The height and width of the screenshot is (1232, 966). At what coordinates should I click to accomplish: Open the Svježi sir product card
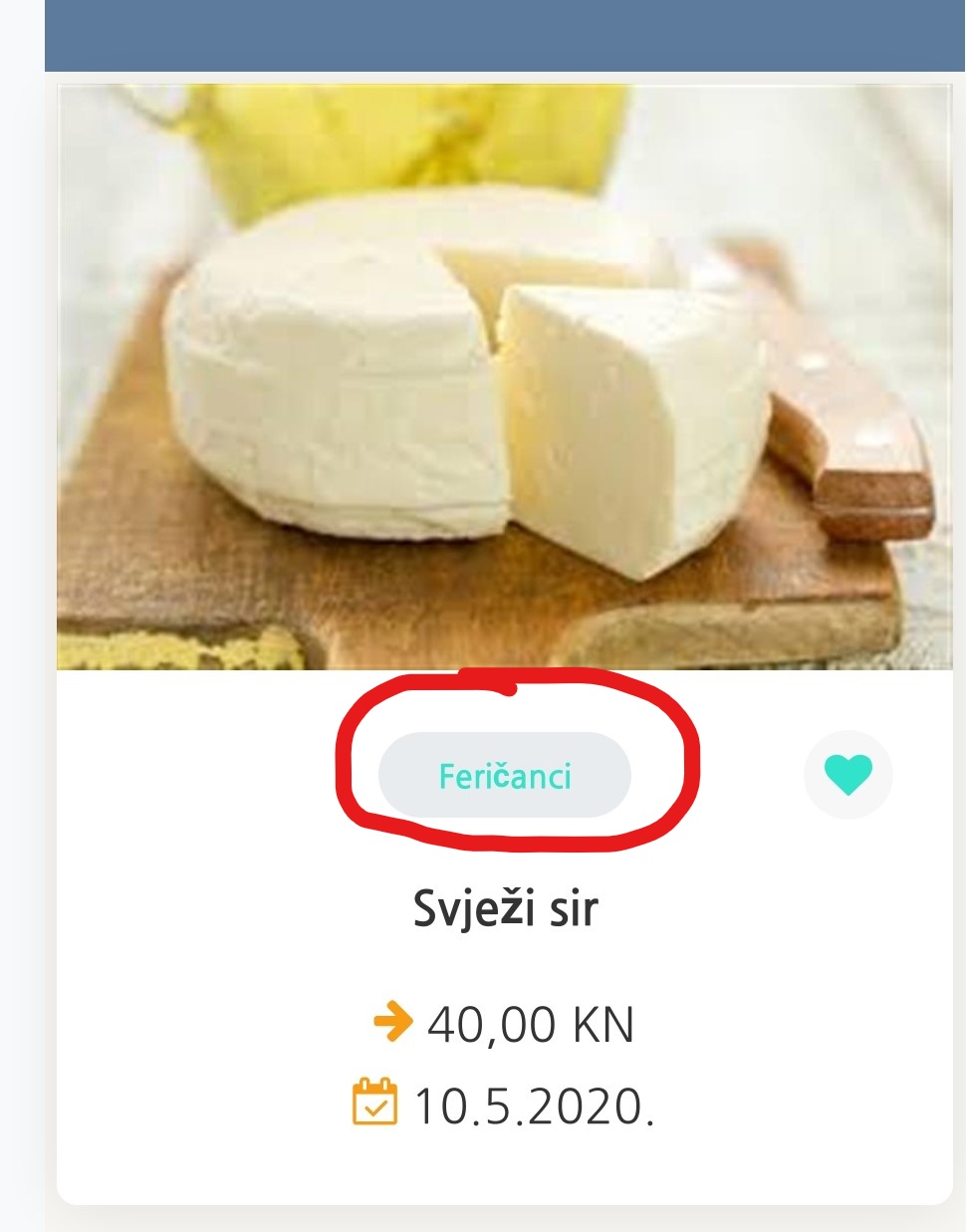(x=505, y=909)
